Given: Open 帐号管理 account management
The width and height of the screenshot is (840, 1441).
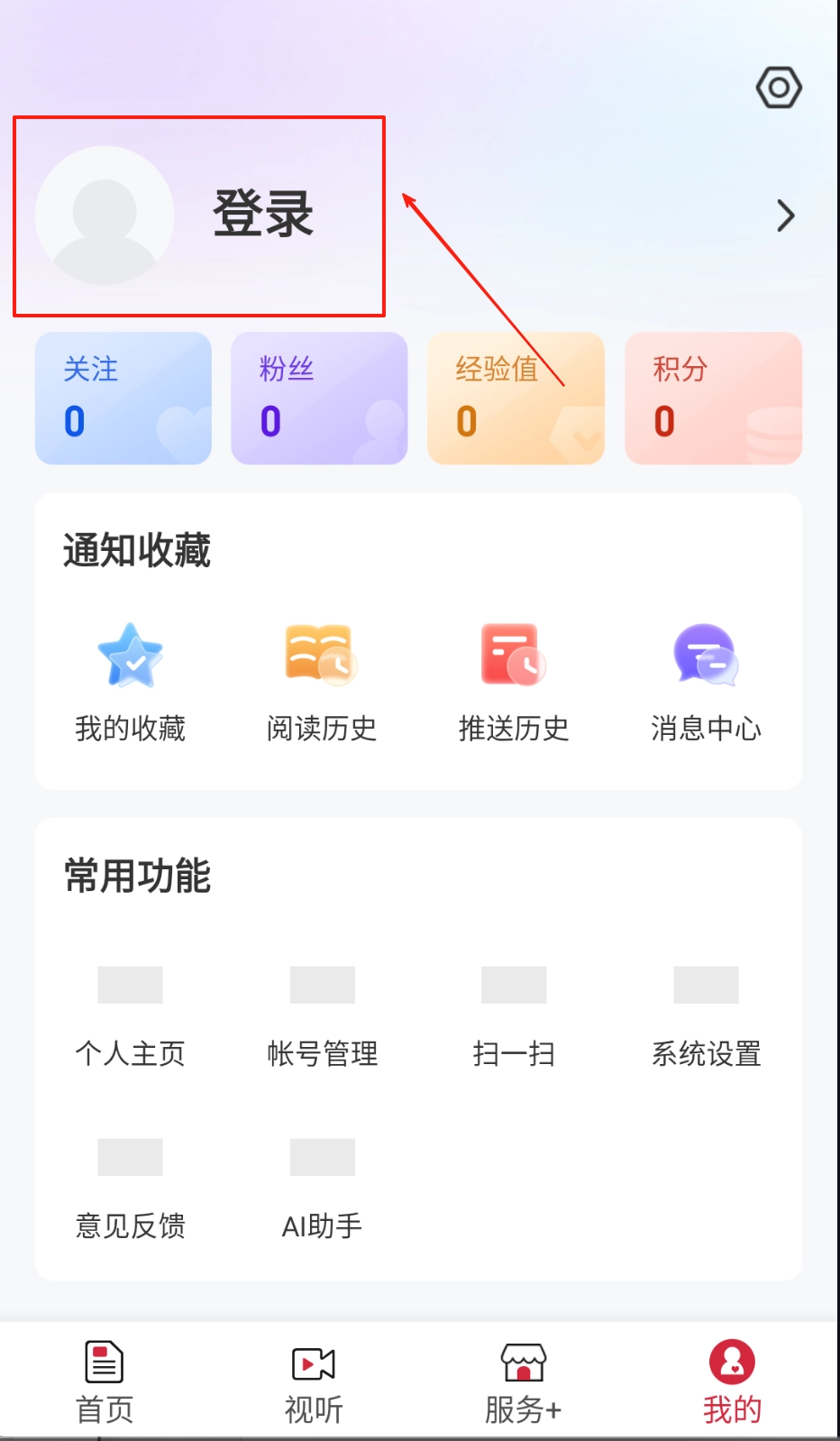Looking at the screenshot, I should (x=322, y=1014).
